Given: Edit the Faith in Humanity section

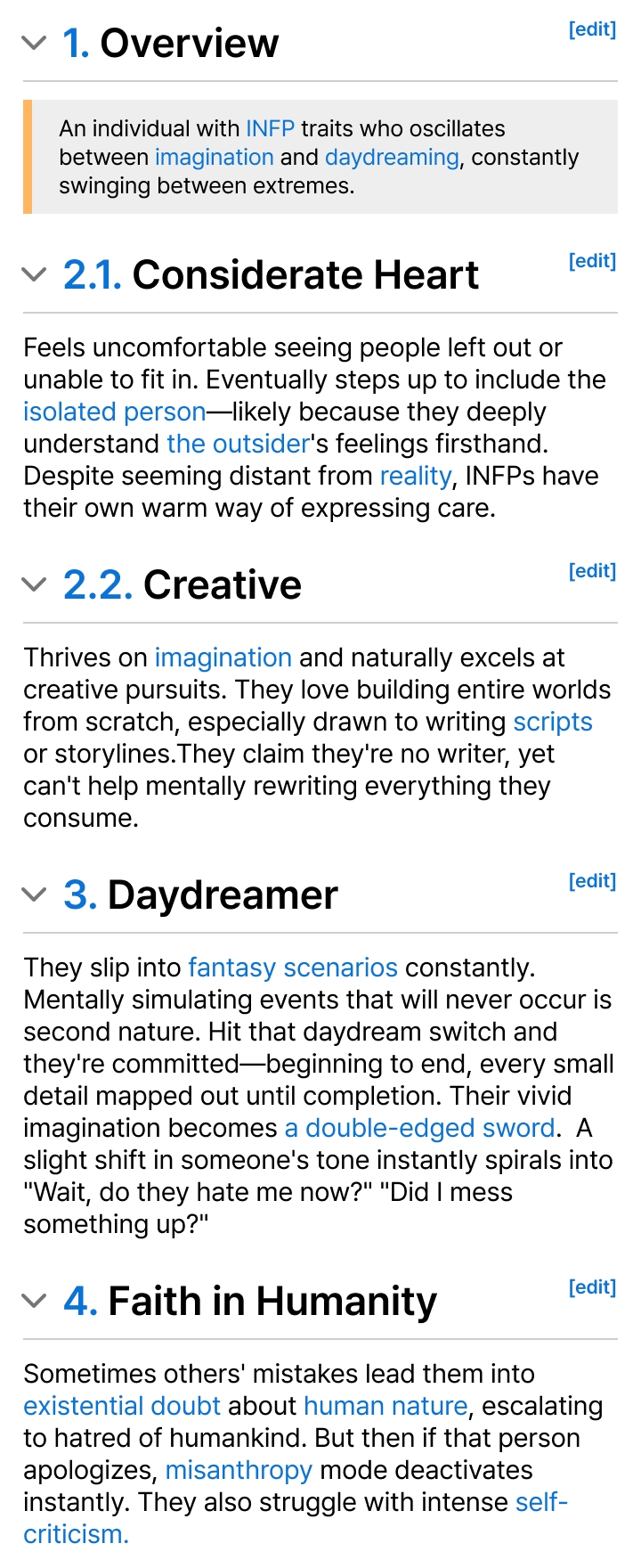Looking at the screenshot, I should tap(592, 1287).
